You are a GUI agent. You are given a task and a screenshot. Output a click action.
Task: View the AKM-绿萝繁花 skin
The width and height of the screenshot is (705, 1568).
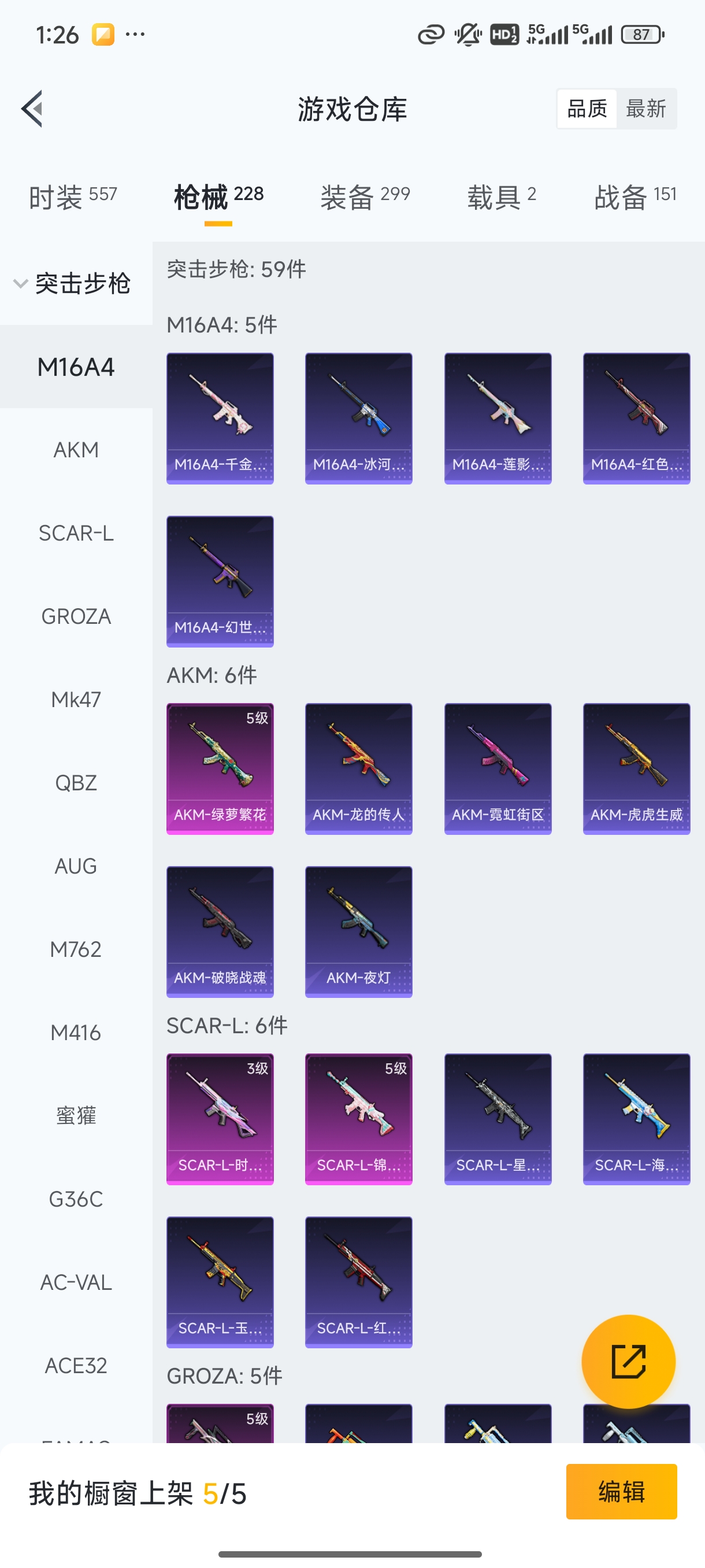point(220,768)
